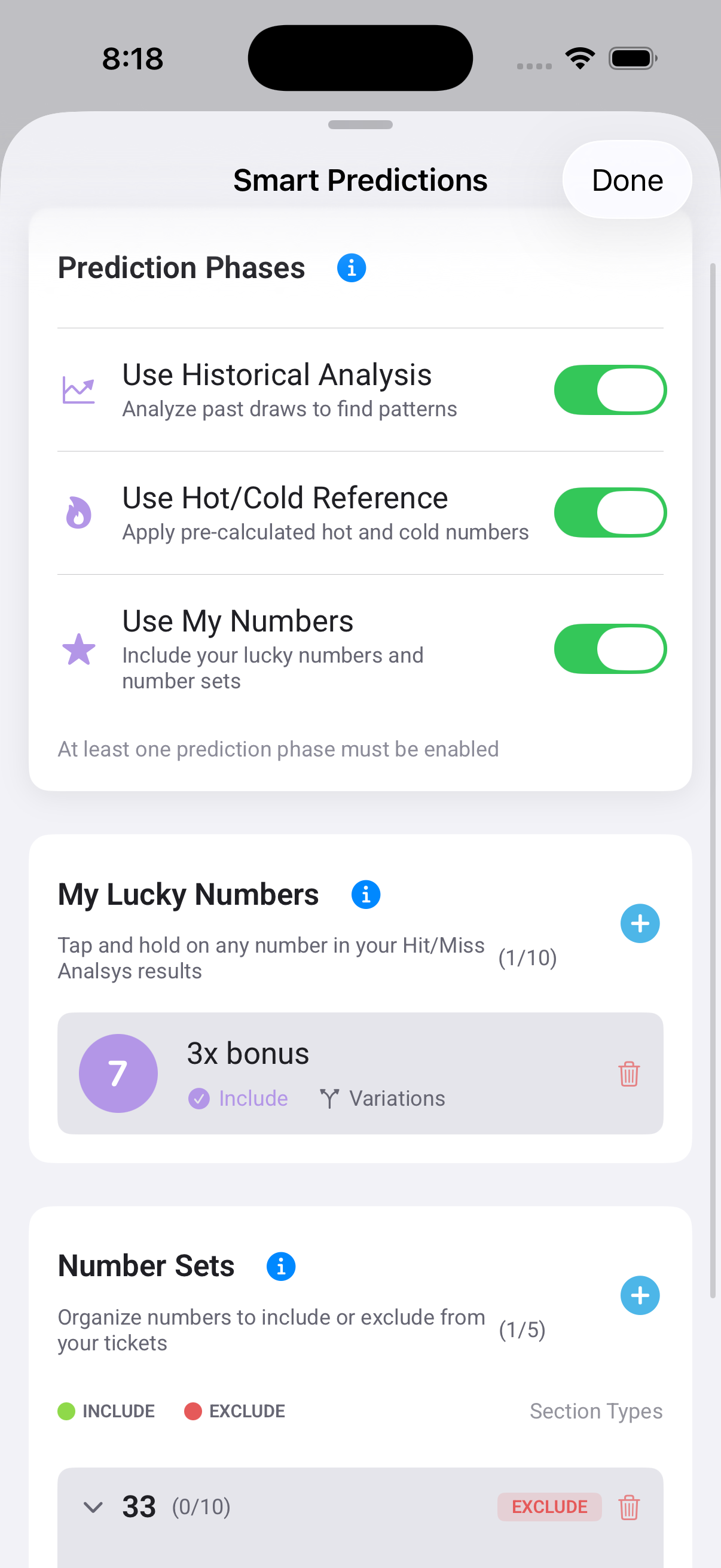Tap Done to close Smart Predictions

pos(627,179)
